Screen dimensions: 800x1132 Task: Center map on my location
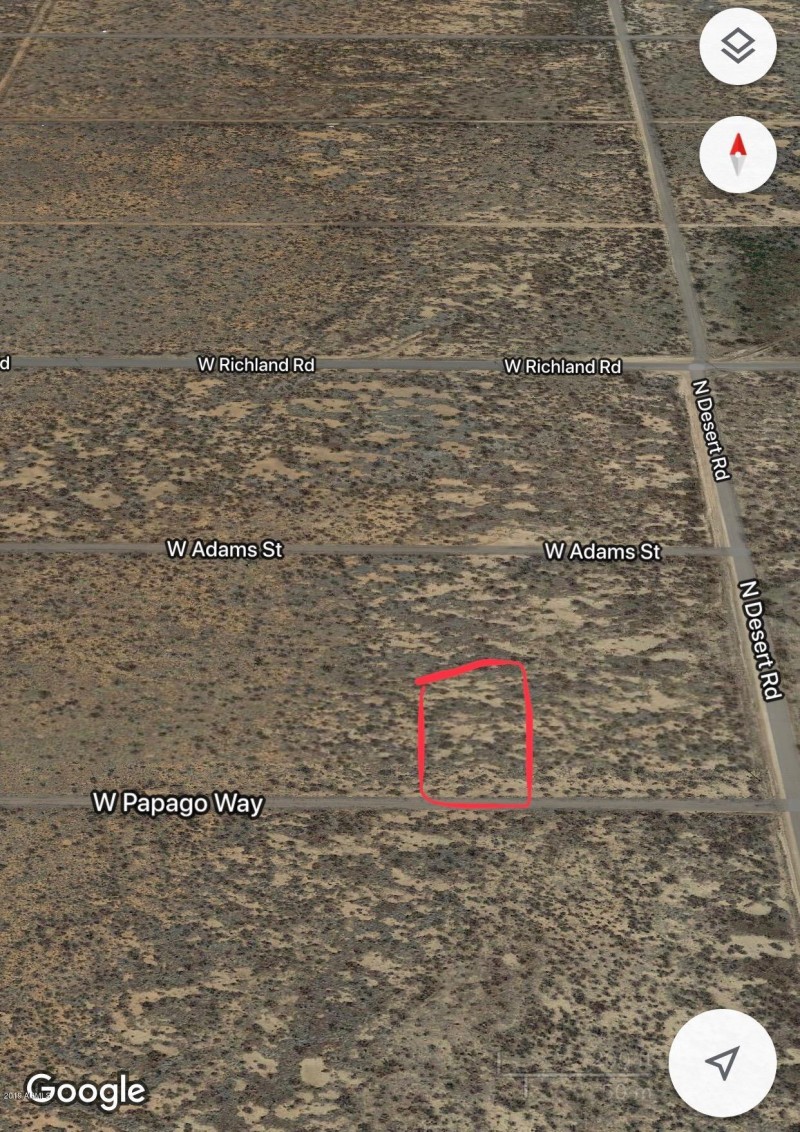722,1063
